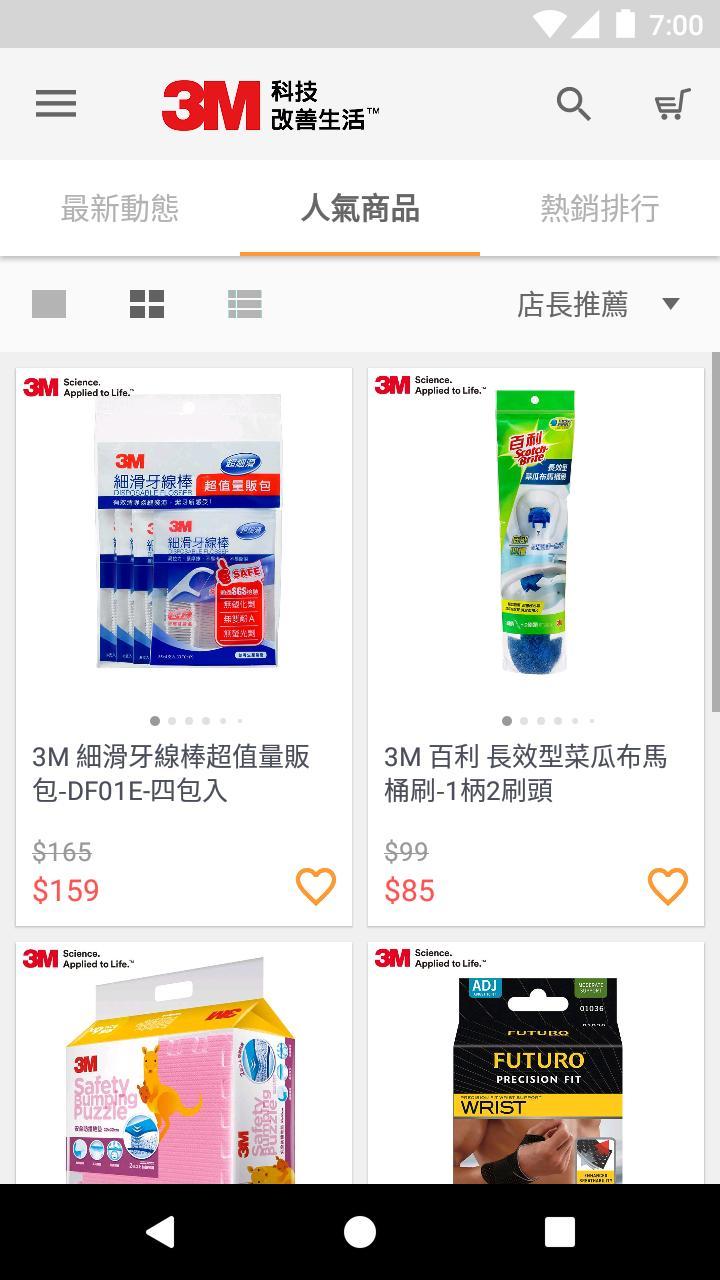Viewport: 720px width, 1280px height.
Task: Favorite the 百利 toilet brush product
Action: pos(667,886)
